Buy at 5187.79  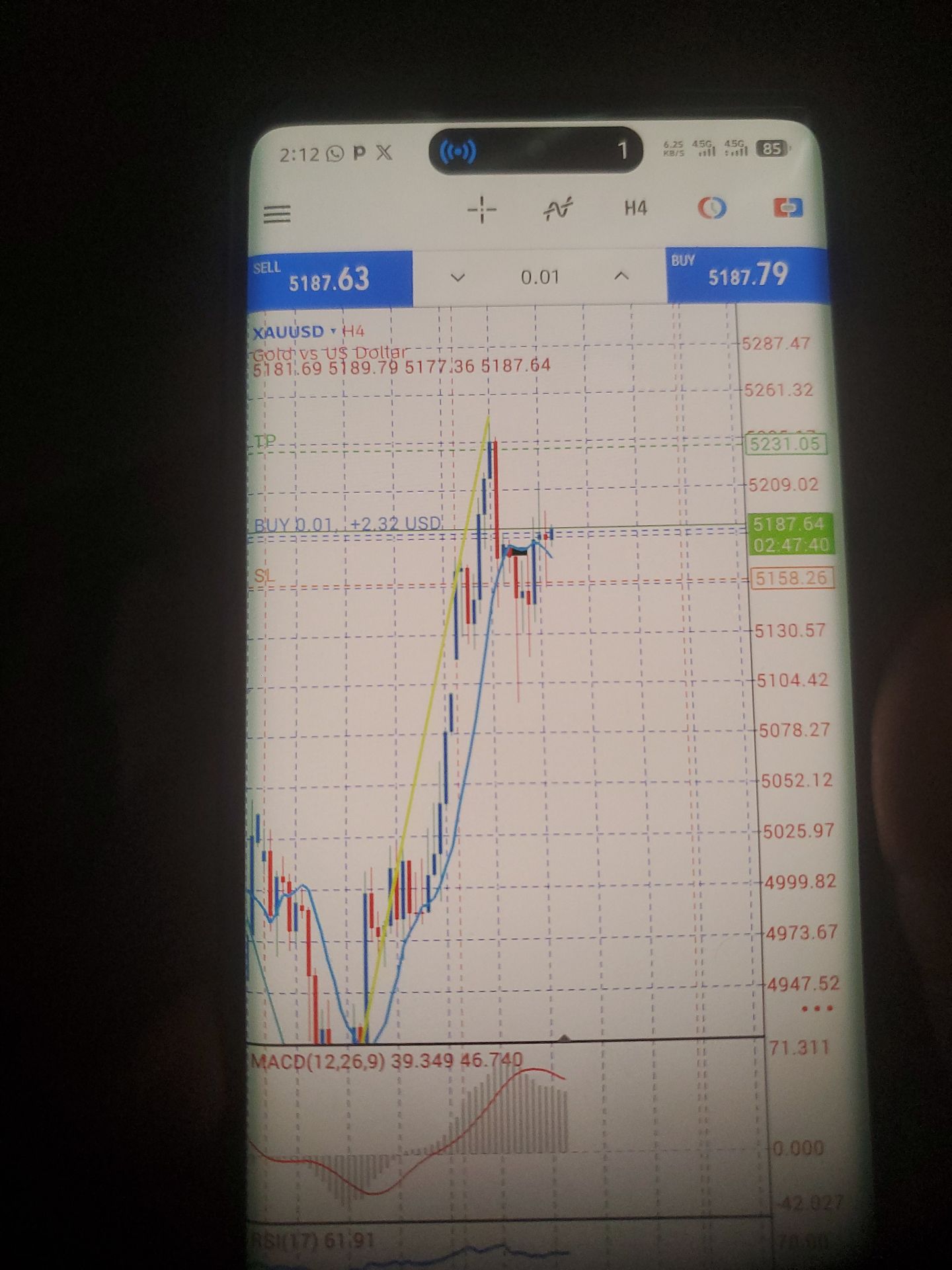coord(746,275)
